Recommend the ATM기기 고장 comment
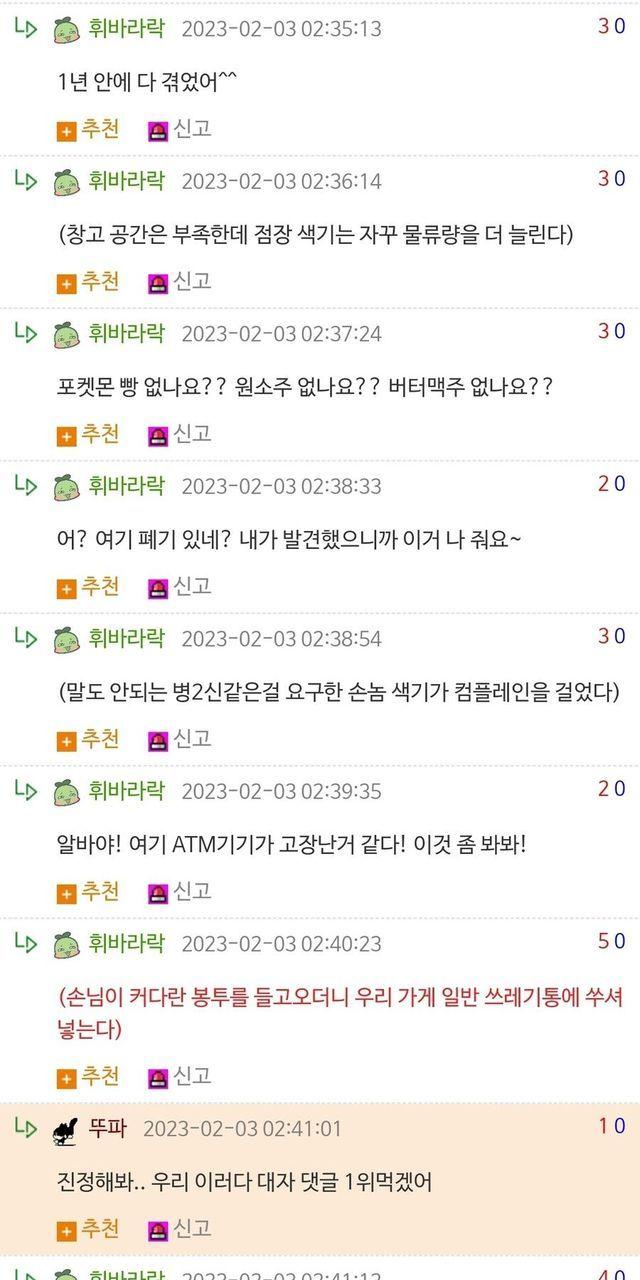Screen dimensions: 640x1280 pos(88,891)
